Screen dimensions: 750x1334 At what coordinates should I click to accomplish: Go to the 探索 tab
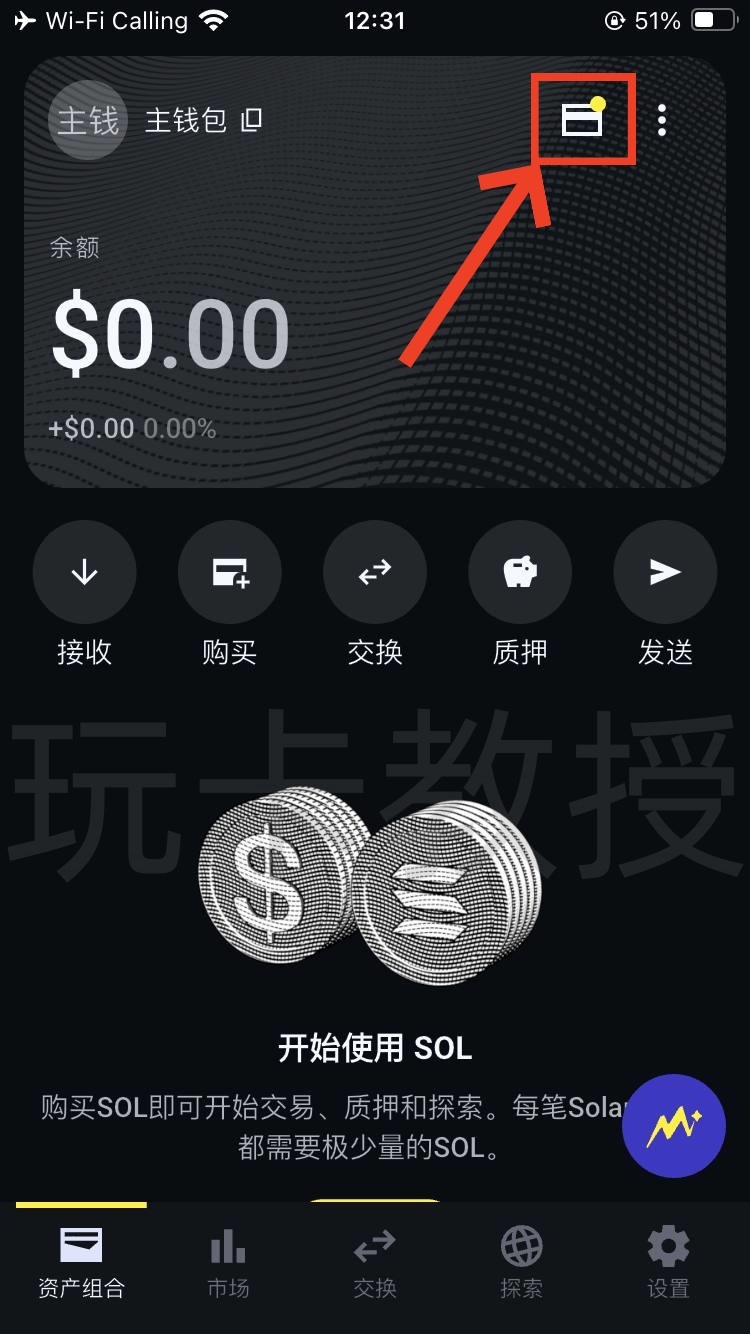[521, 1264]
